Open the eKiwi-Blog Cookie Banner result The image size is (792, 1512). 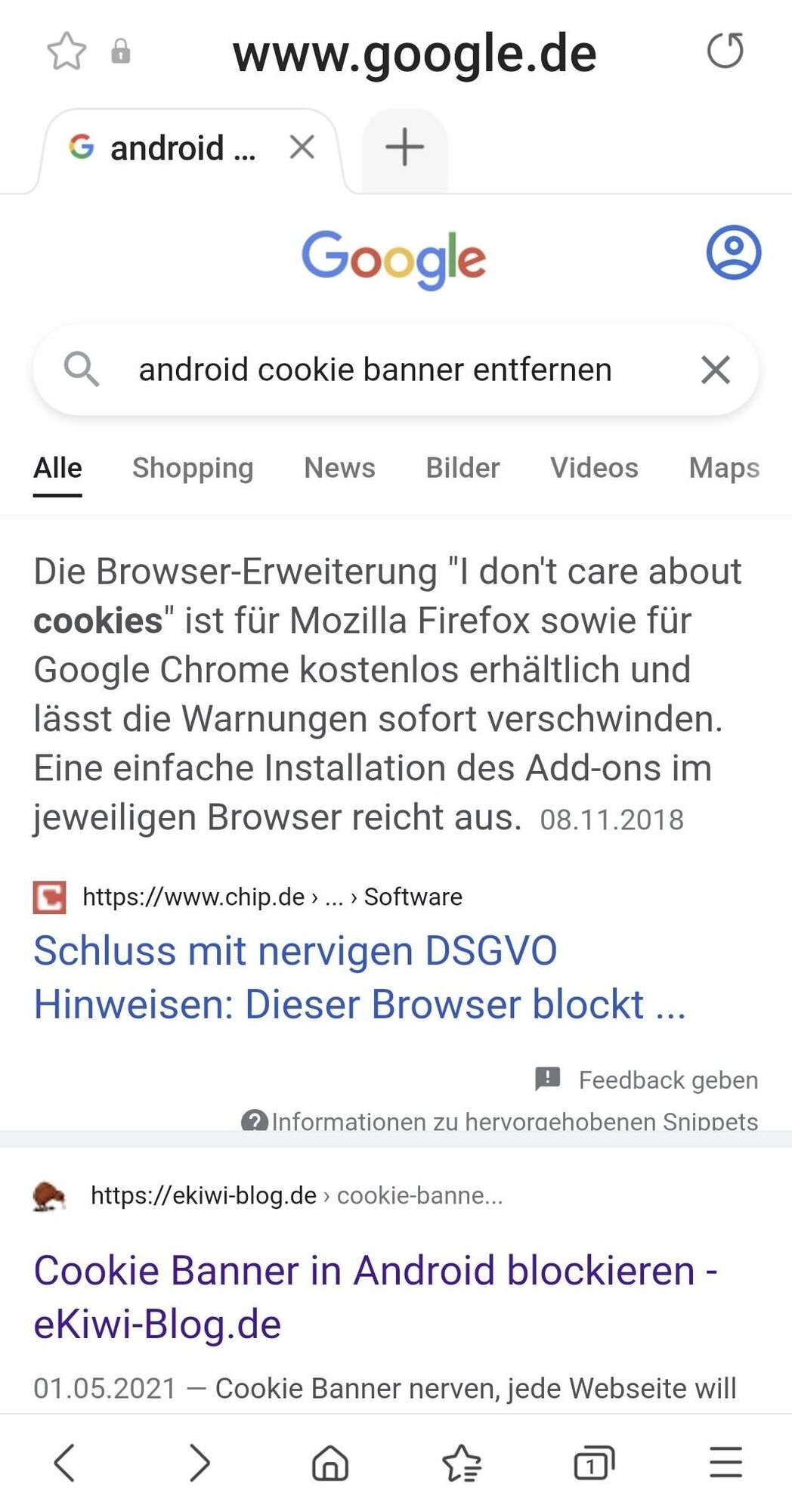[375, 1297]
